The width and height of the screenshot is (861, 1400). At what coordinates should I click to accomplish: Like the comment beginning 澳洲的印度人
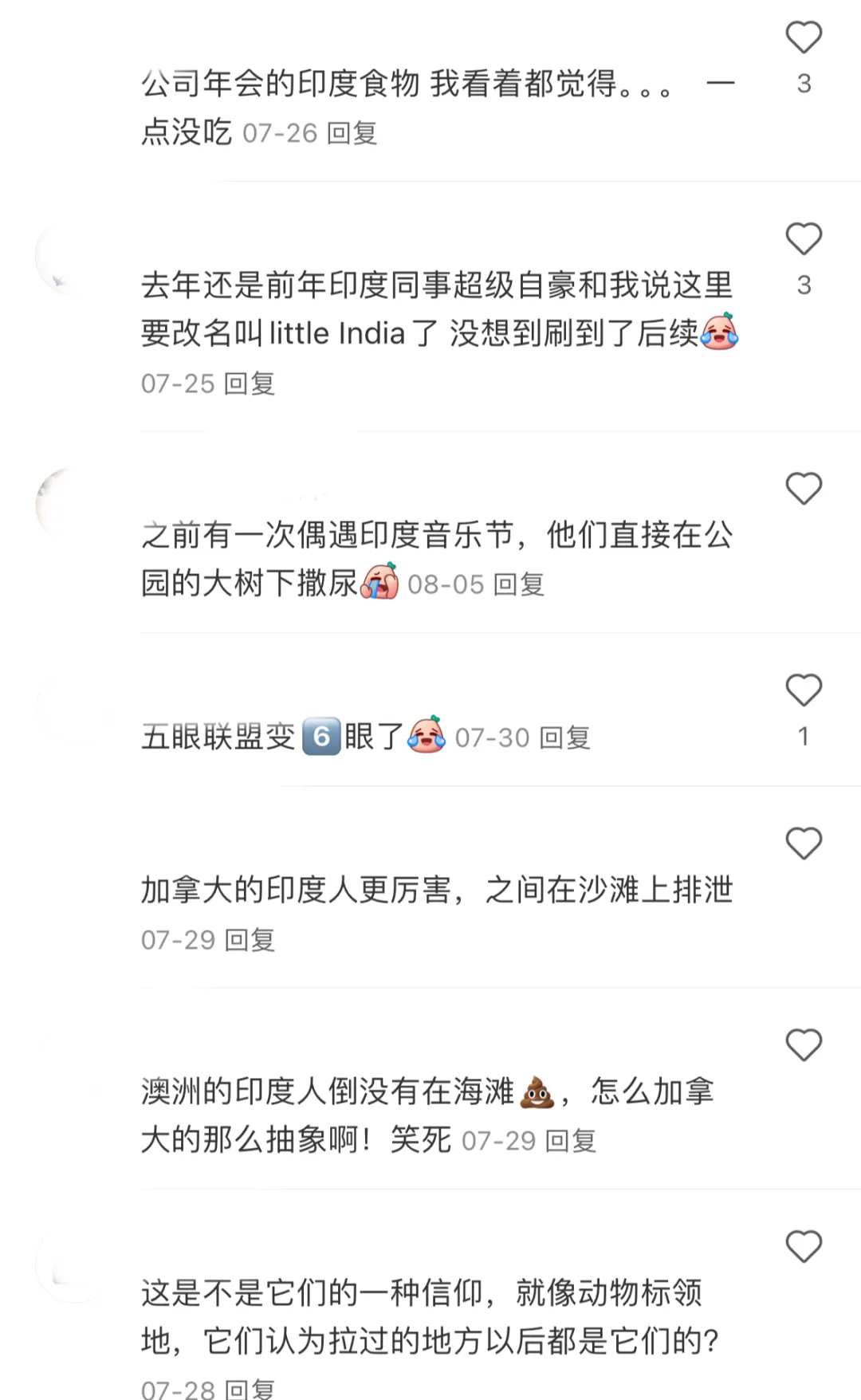[x=804, y=1045]
